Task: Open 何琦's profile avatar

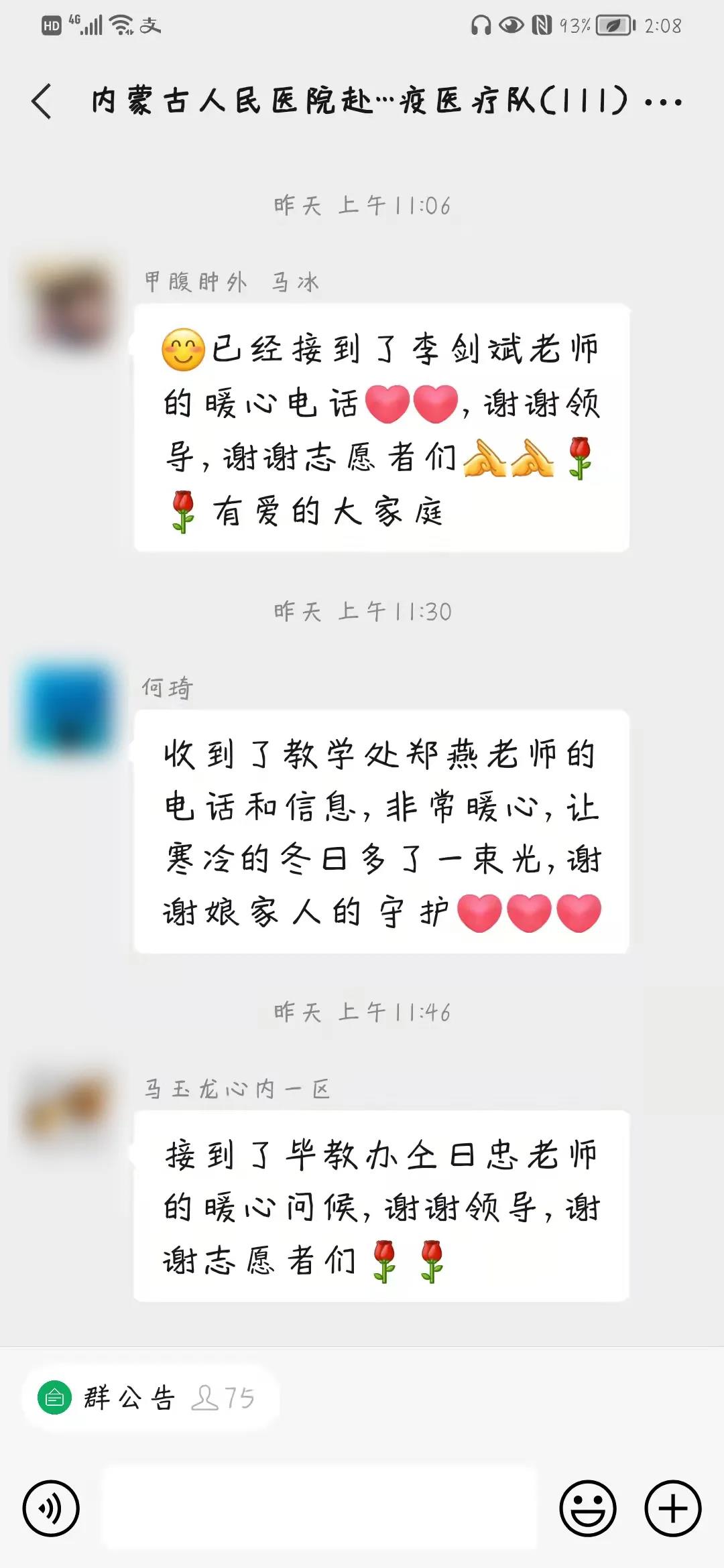Action: coord(68,709)
